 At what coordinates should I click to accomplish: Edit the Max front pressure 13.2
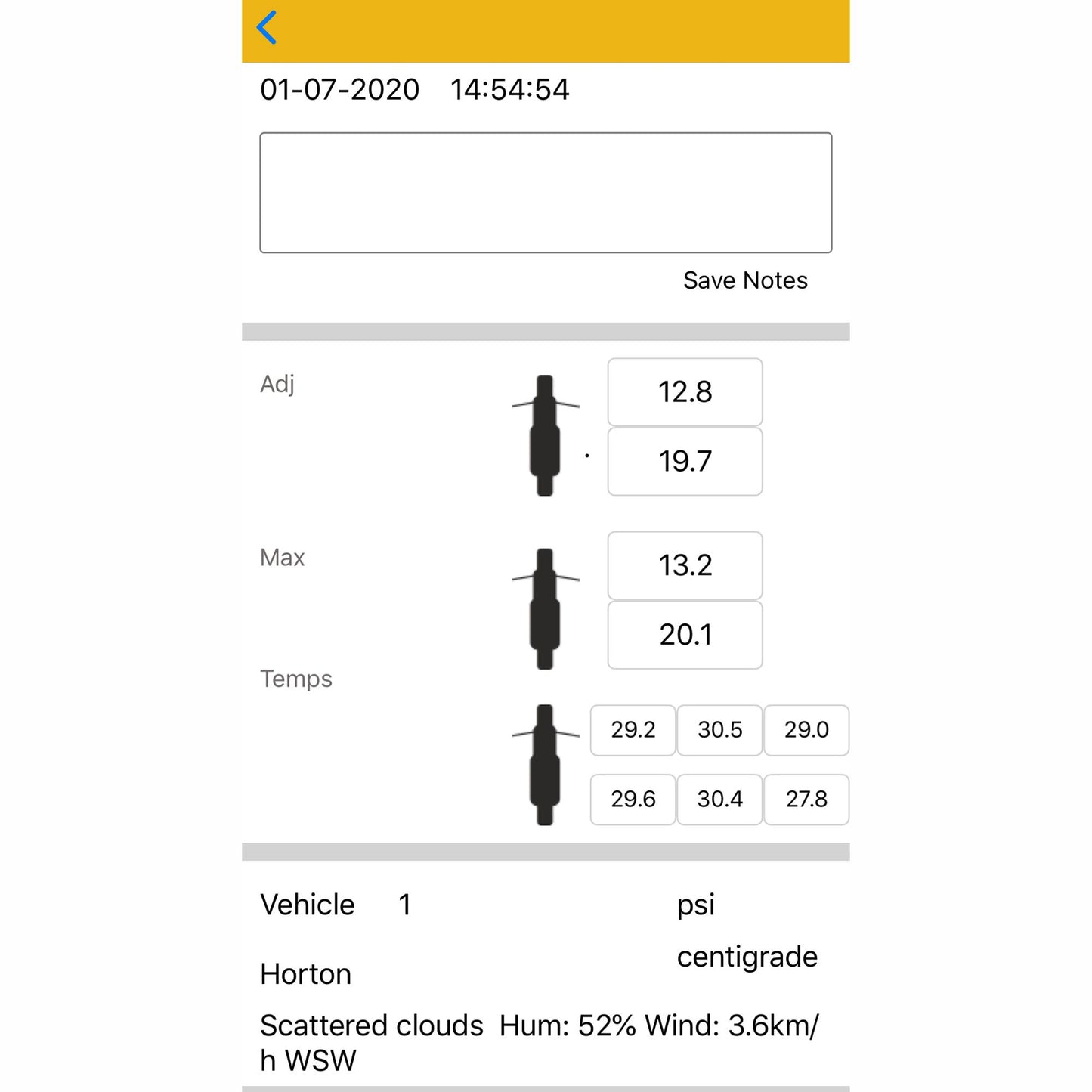(x=685, y=566)
